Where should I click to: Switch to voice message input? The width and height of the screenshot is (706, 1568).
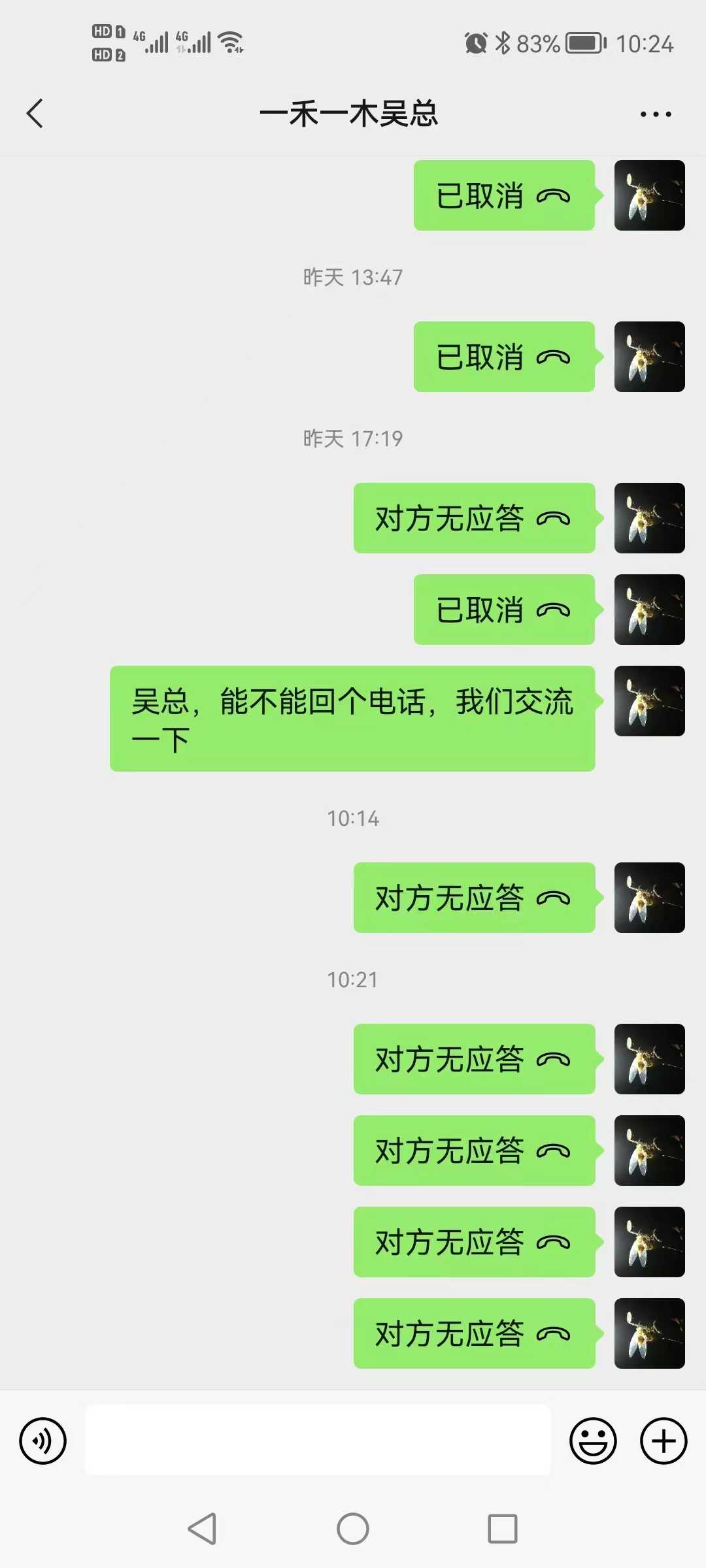click(43, 1441)
